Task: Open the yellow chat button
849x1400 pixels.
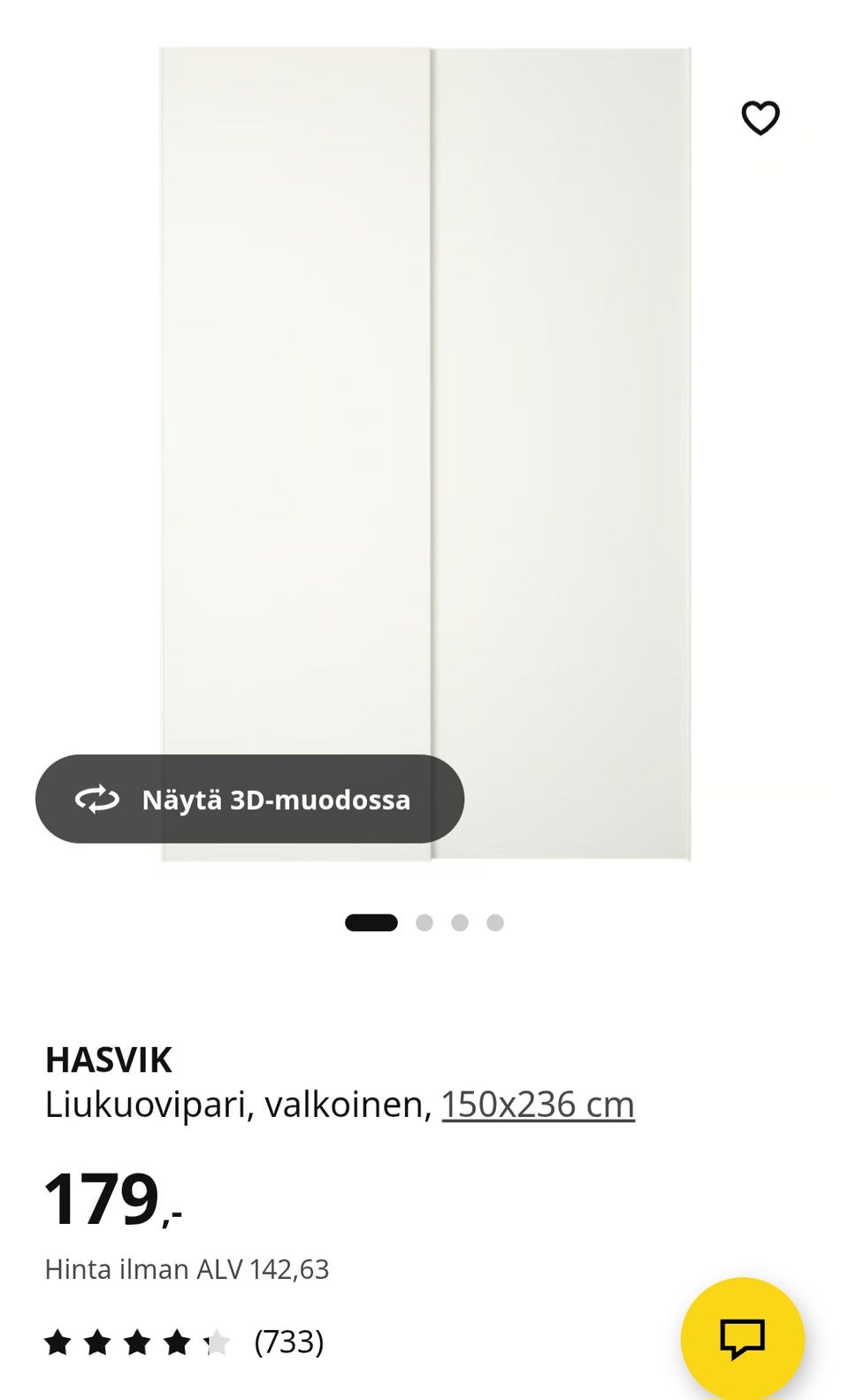Action: tap(742, 1338)
